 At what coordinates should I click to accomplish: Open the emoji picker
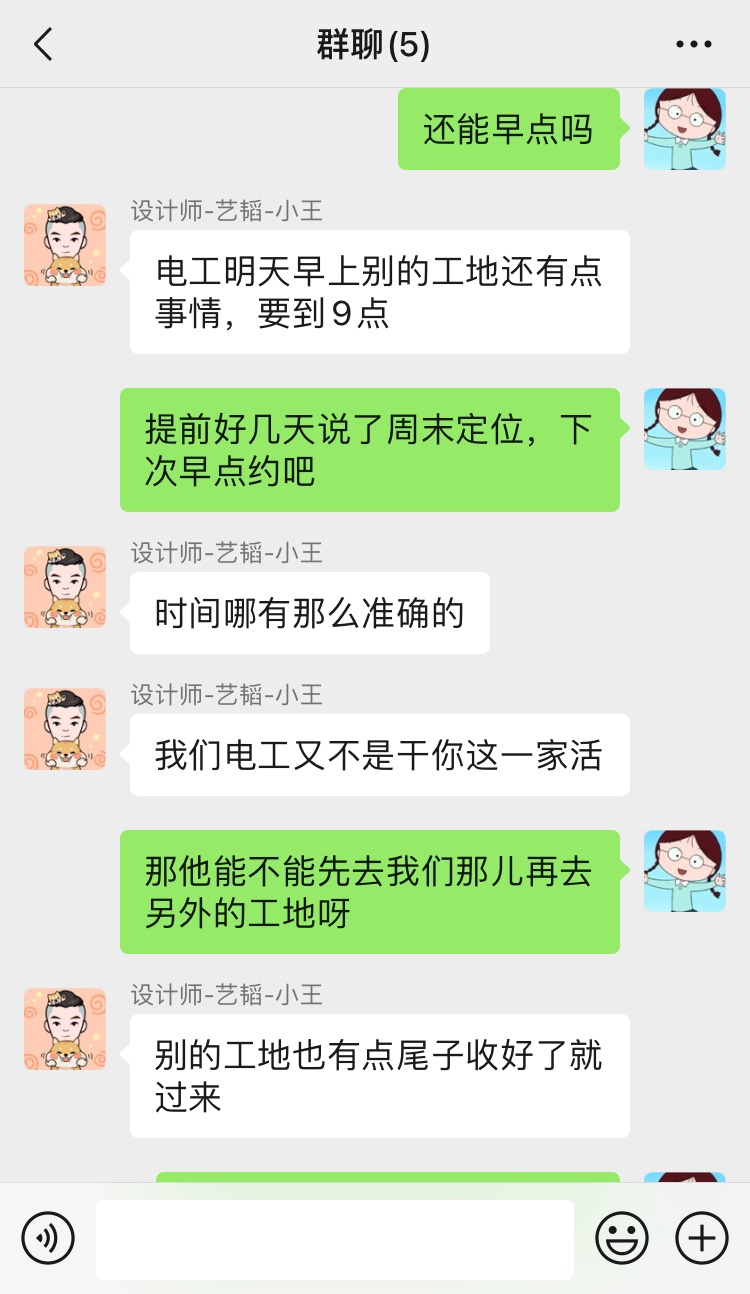(x=622, y=1238)
